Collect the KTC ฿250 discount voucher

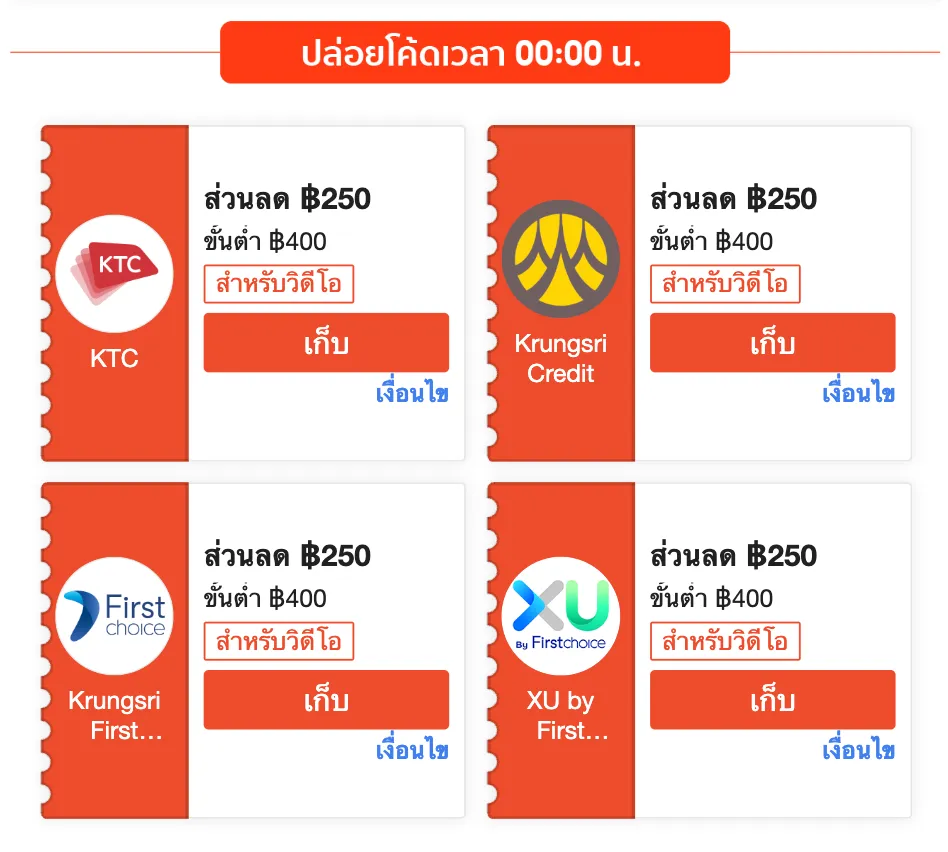click(326, 343)
